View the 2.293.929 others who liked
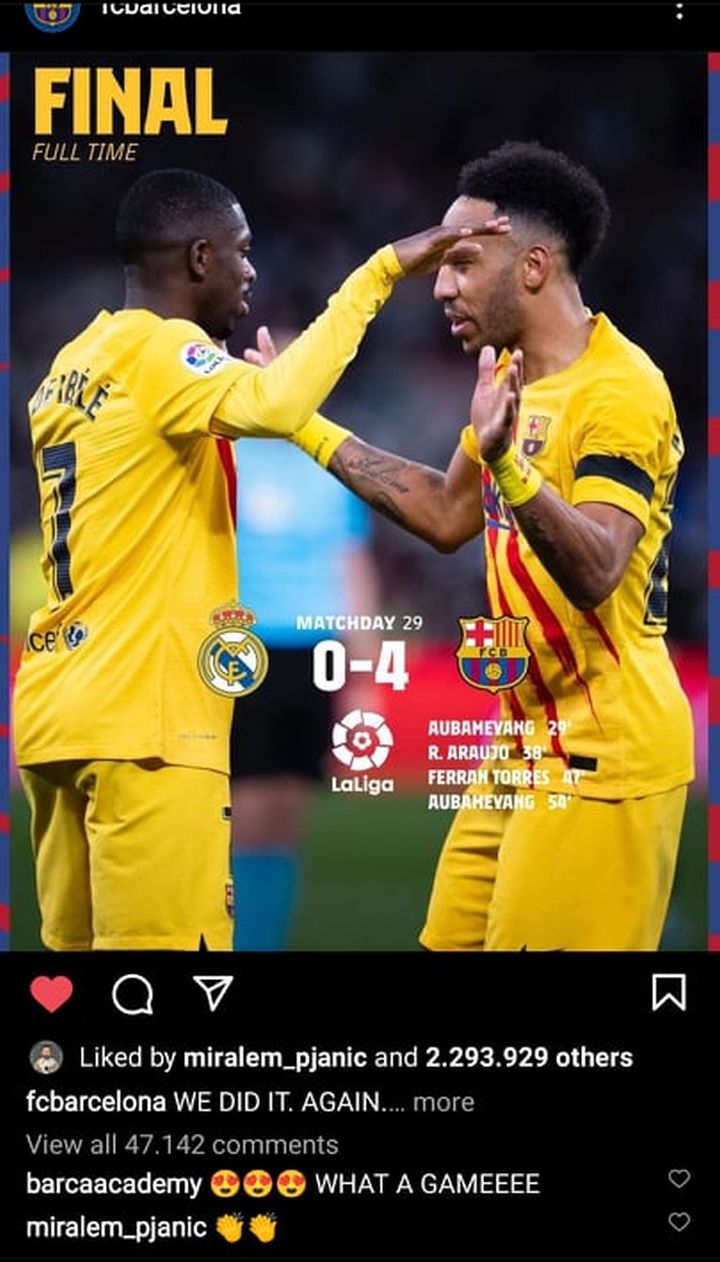Image resolution: width=720 pixels, height=1262 pixels. click(528, 1057)
